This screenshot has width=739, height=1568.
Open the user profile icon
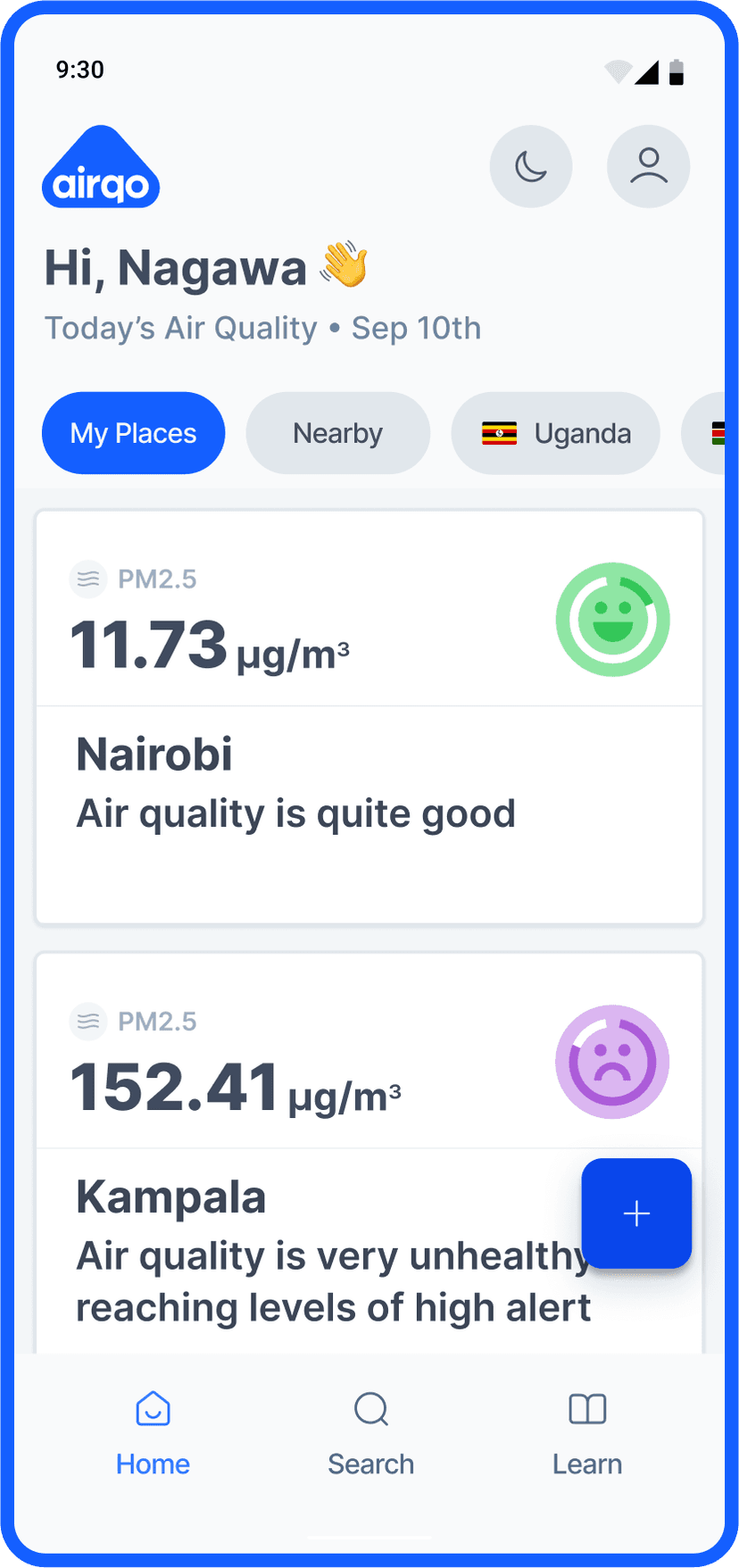648,166
